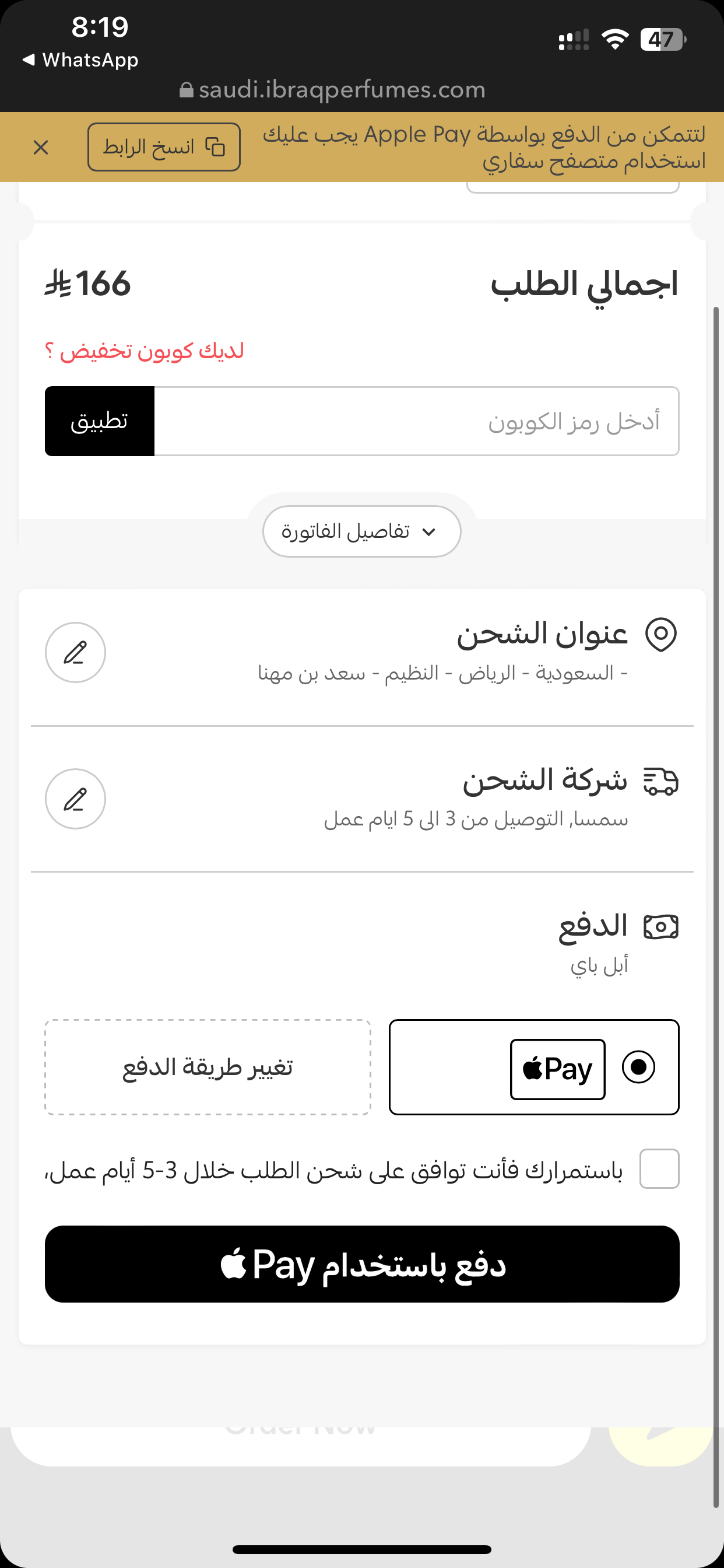This screenshot has width=724, height=1568.
Task: Select the Apple Pay payment option
Action: click(x=638, y=1067)
